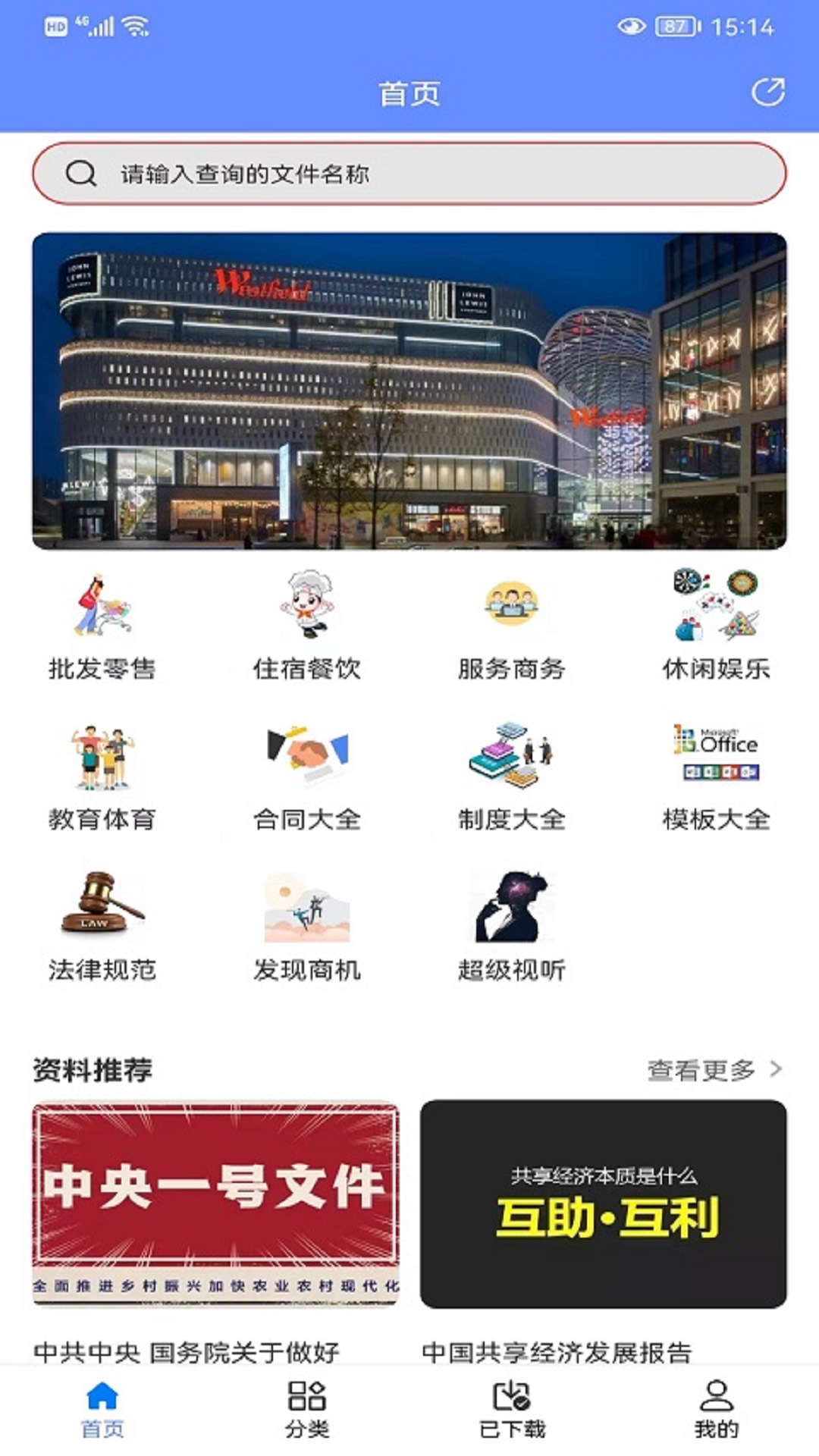This screenshot has width=819, height=1456.
Task: Open the 互助·互利 sharing economy card
Action: click(604, 1204)
